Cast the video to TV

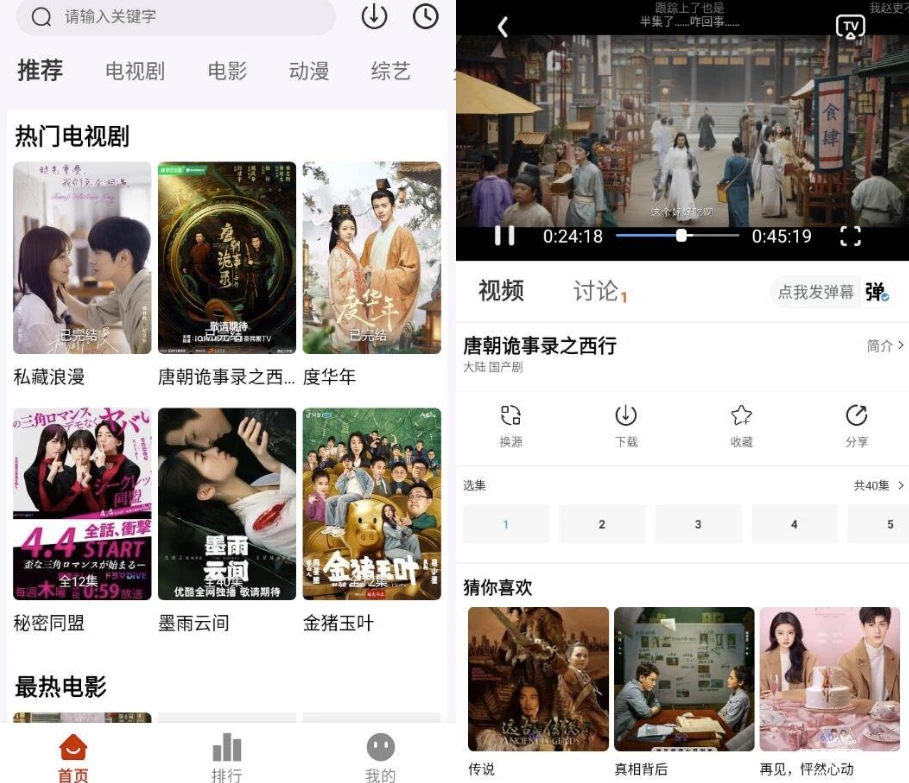point(850,27)
